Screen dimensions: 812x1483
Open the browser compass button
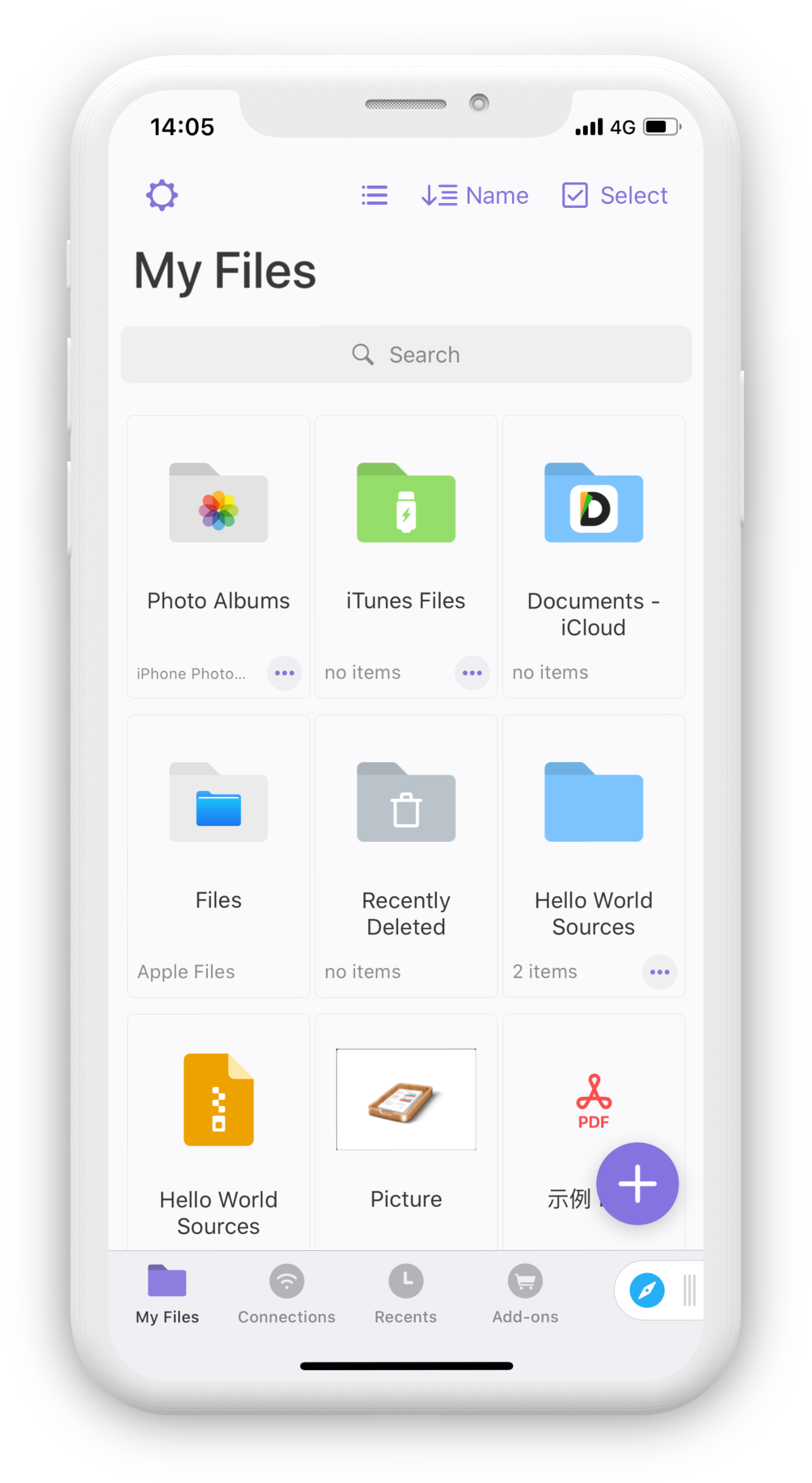[647, 1290]
